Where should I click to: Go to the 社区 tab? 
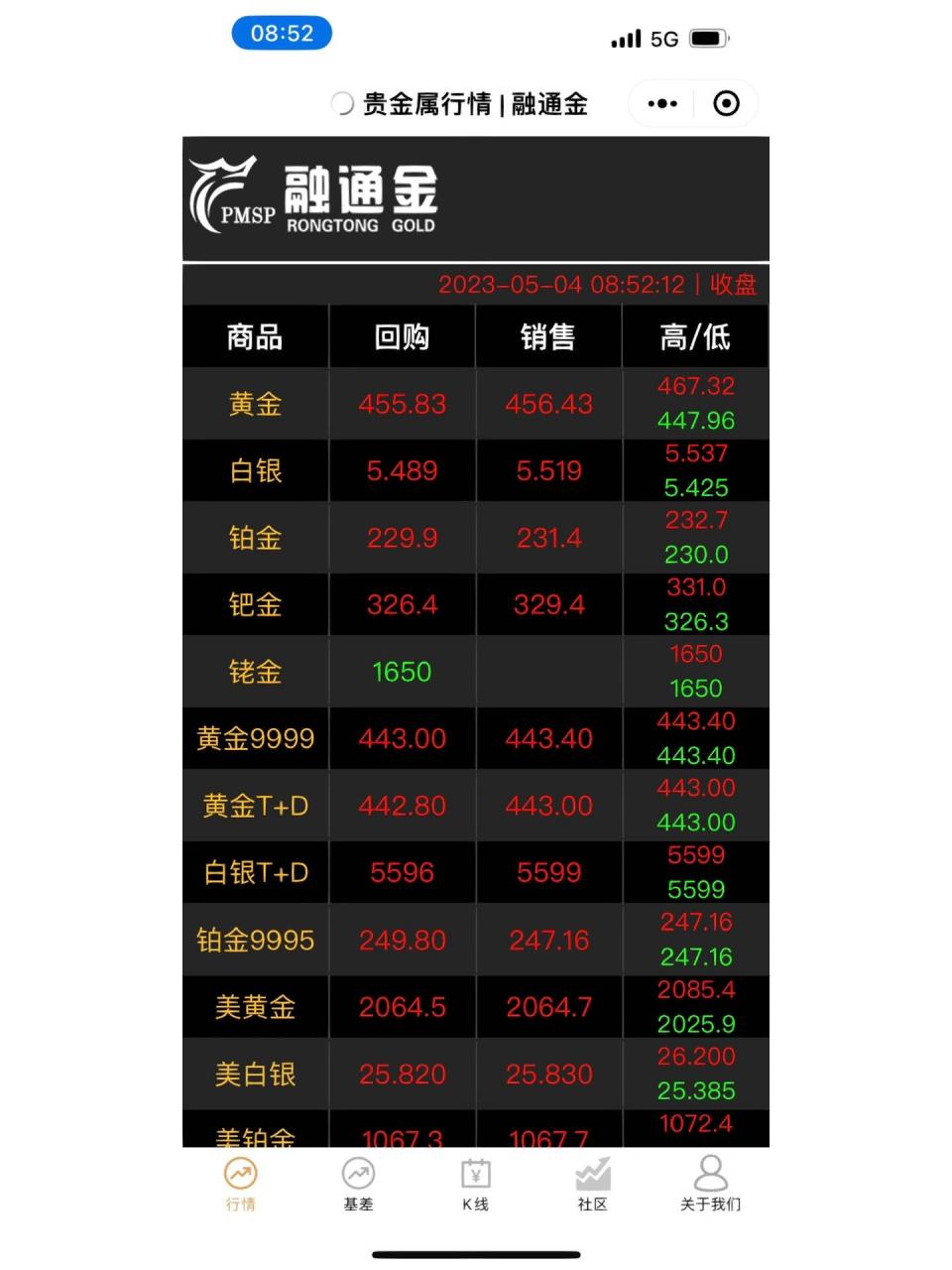592,1184
